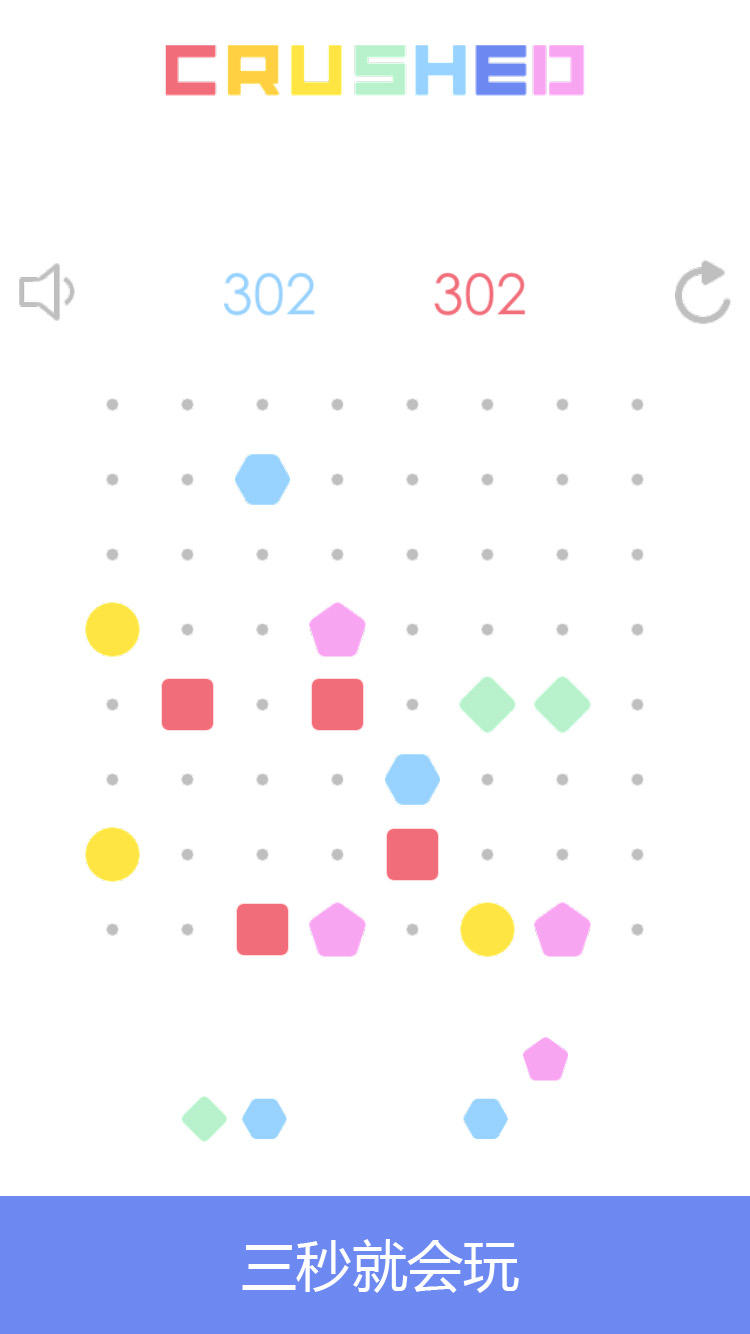The width and height of the screenshot is (750, 1334).
Task: Click the yellow circle in the bottom row
Action: (x=487, y=929)
